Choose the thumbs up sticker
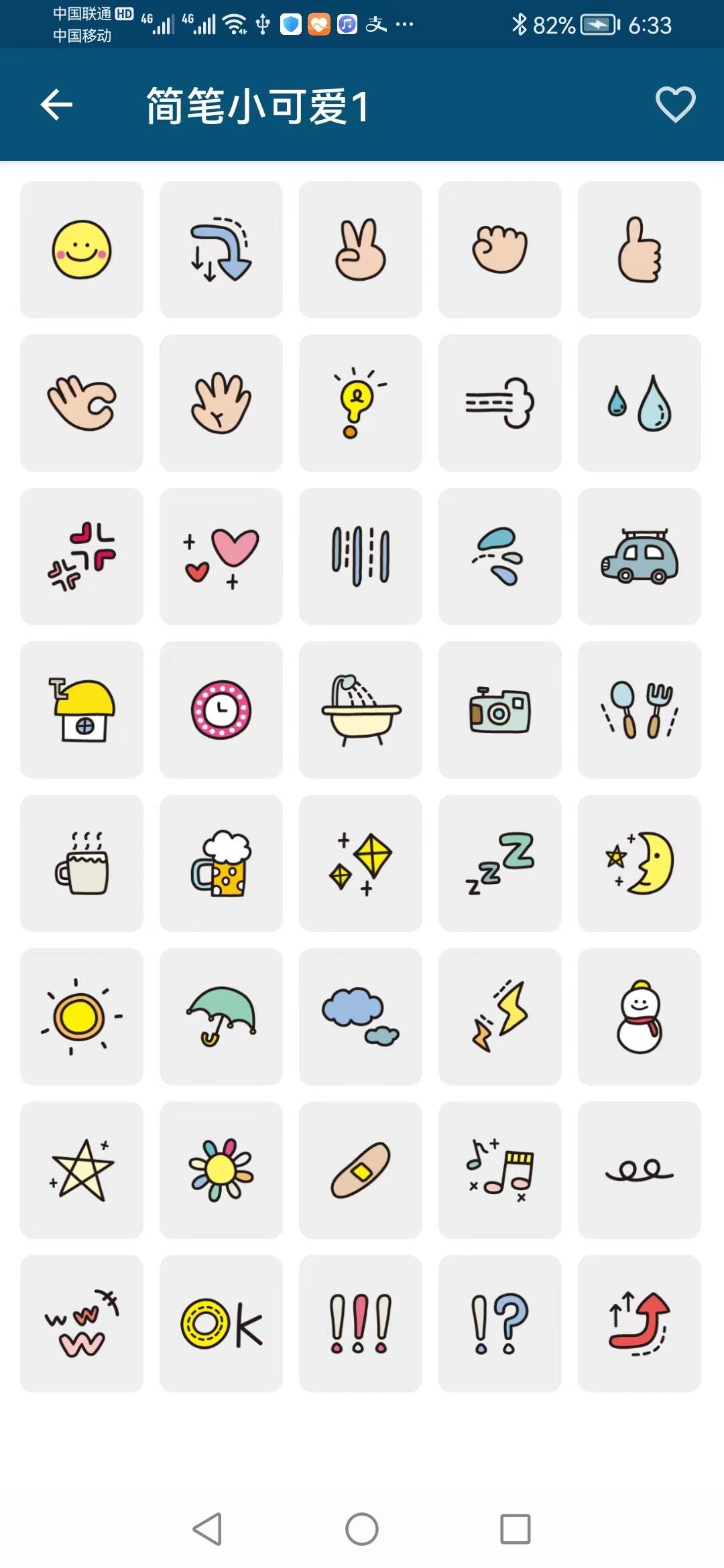 (640, 249)
